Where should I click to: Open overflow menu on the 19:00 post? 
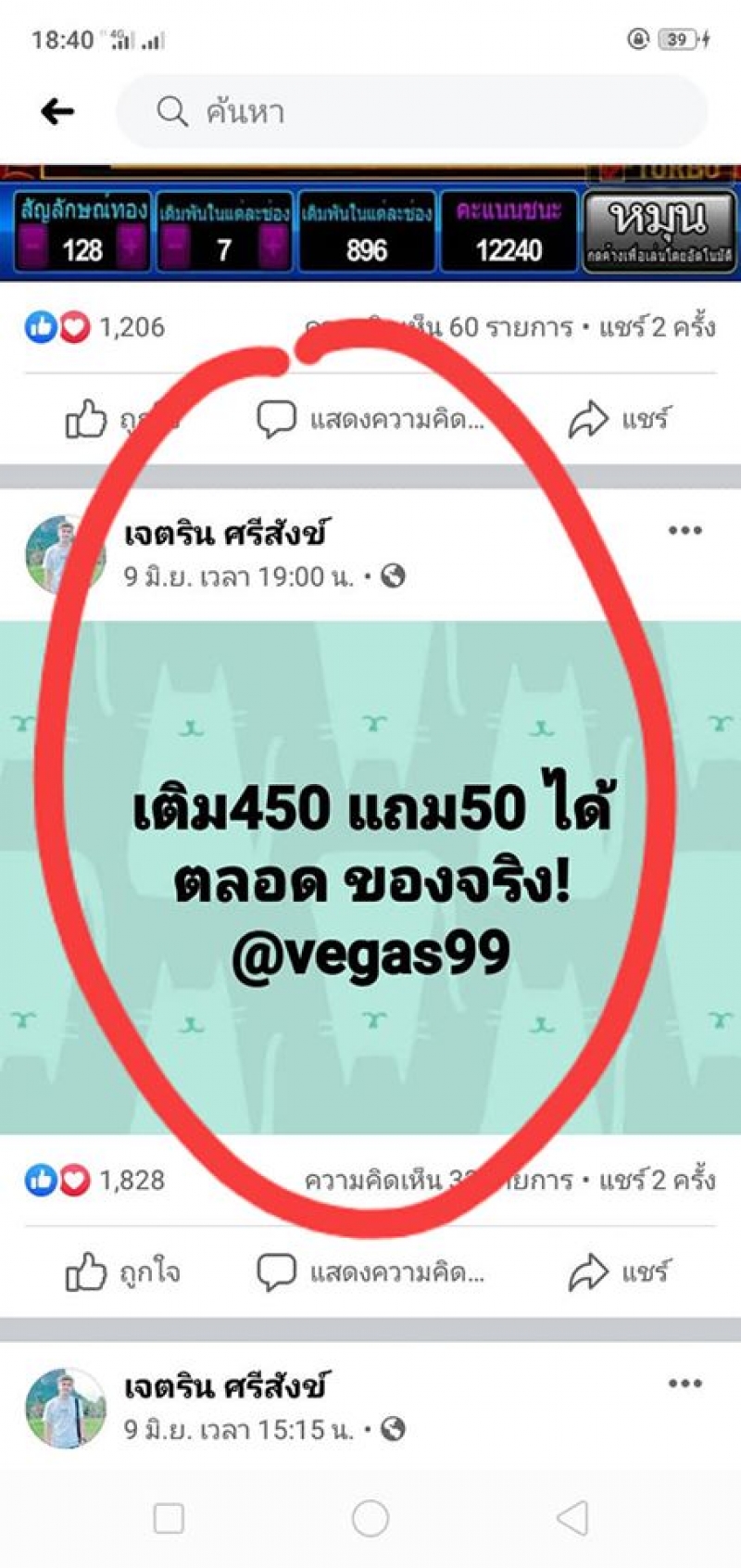pos(684,531)
